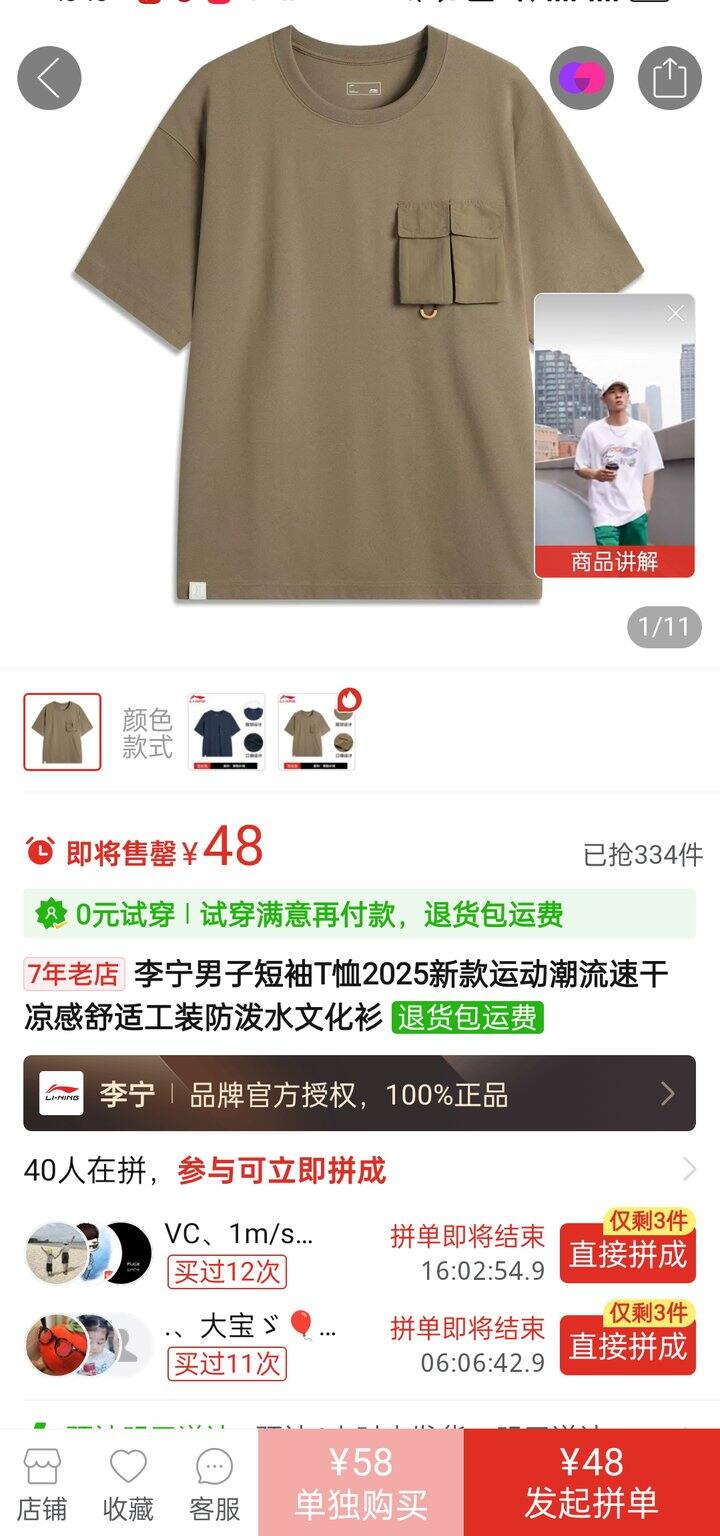This screenshot has height=1536, width=720.
Task: Expand the 40人在拼 group list
Action: point(688,1169)
